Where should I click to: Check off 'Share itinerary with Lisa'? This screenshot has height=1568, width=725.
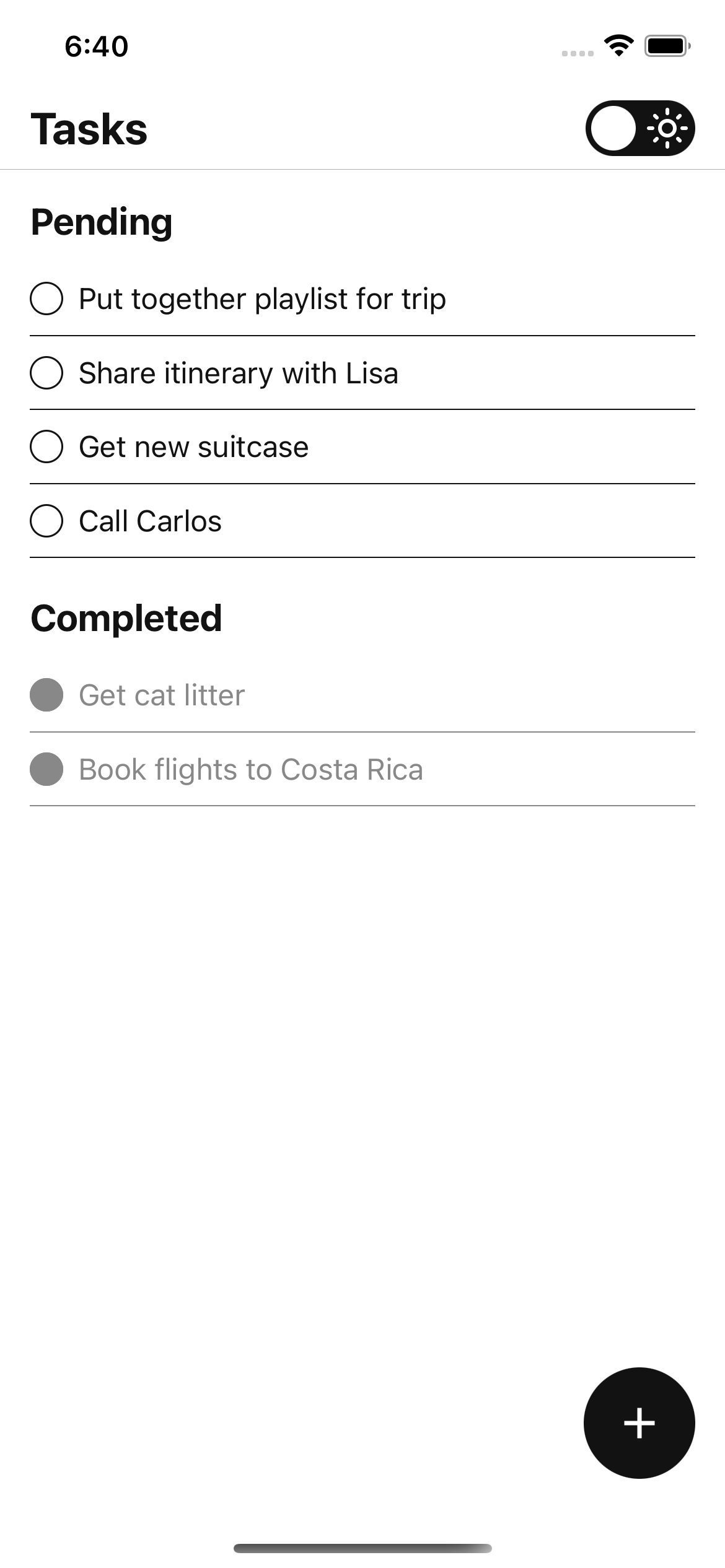(46, 373)
